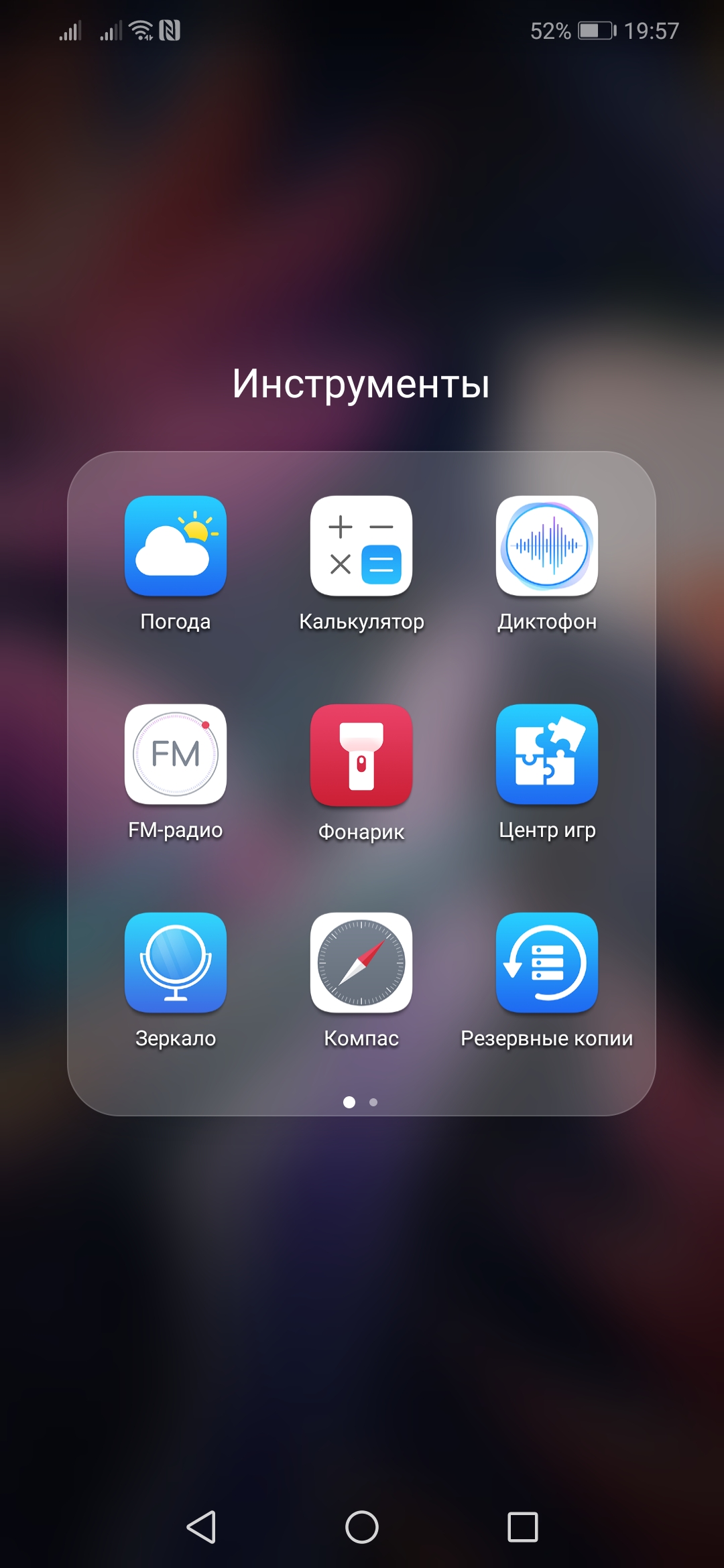Open the Погода weather app
The image size is (724, 1568).
176,546
